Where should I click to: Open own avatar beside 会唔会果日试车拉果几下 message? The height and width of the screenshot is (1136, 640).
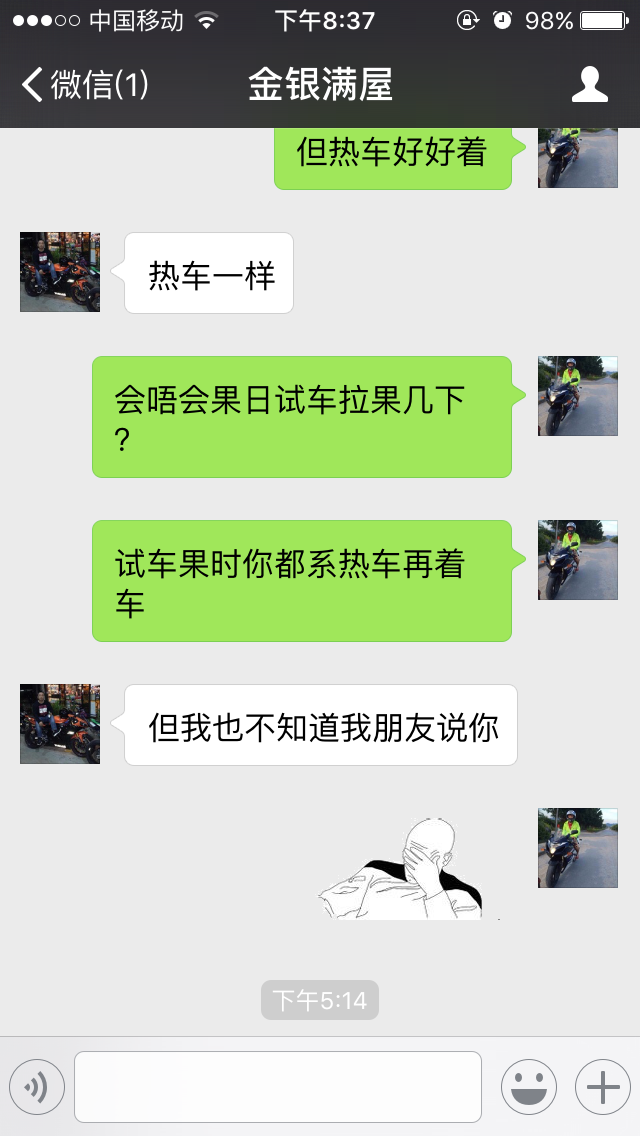pos(577,396)
